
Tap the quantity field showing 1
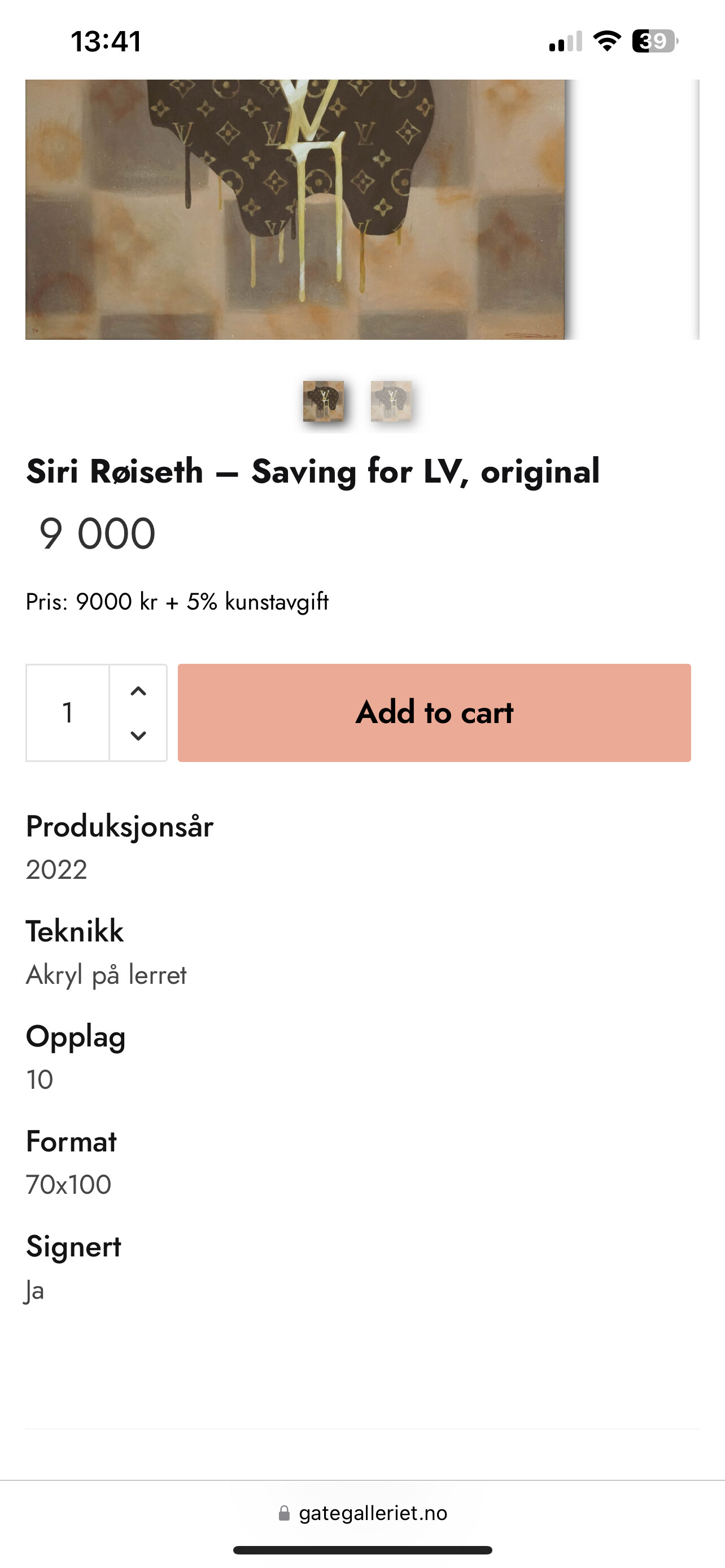click(x=68, y=712)
